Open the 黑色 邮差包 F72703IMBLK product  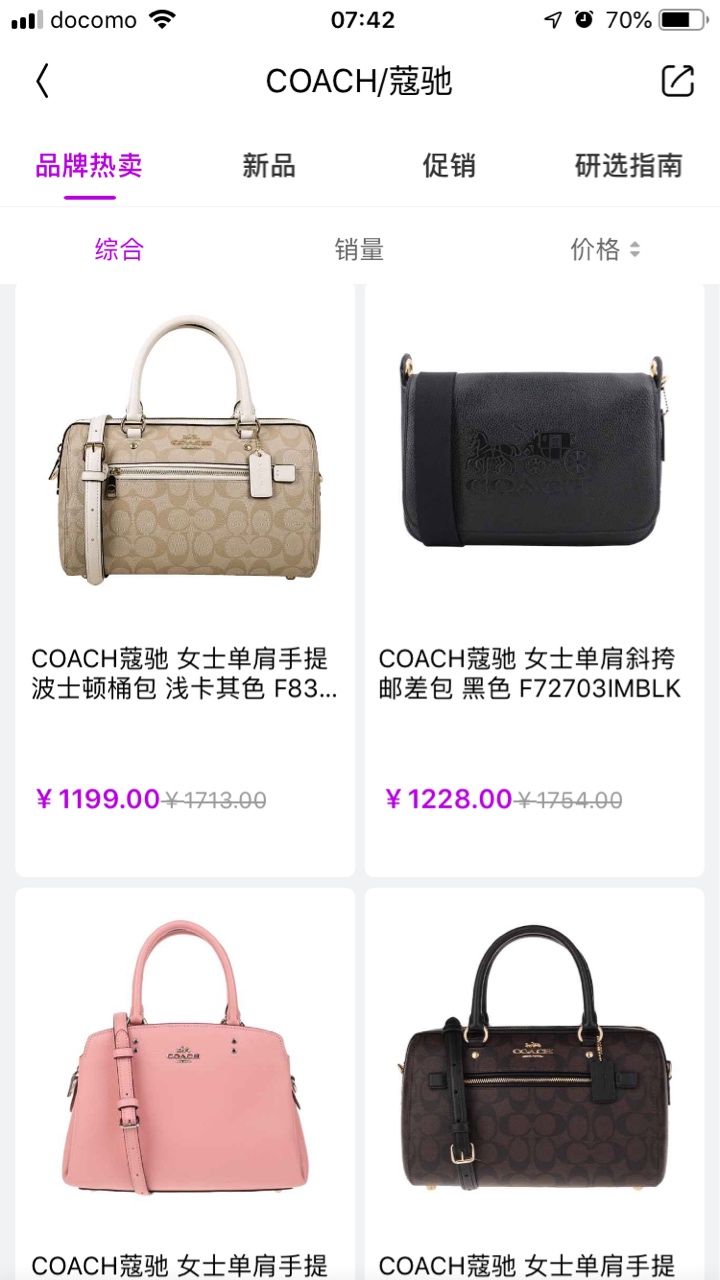click(x=534, y=580)
